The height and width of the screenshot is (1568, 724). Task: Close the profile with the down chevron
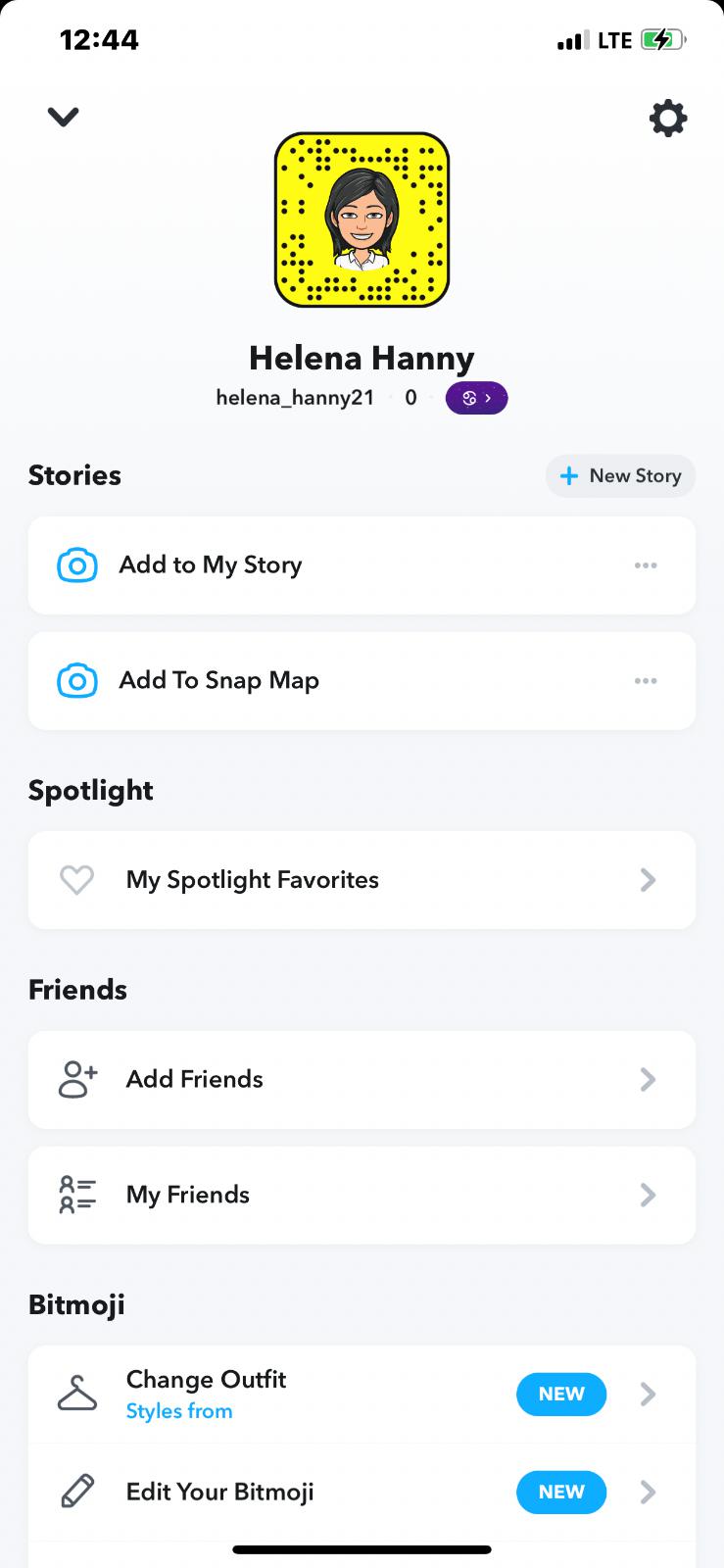click(64, 118)
